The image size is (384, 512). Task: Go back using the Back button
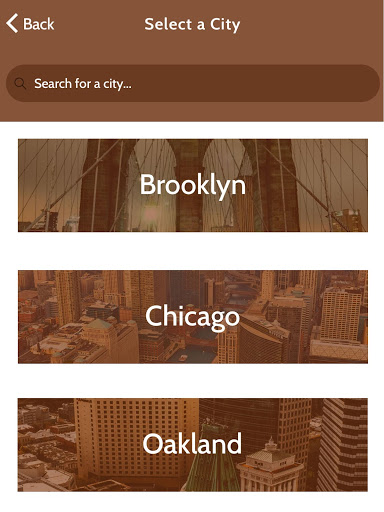(30, 24)
